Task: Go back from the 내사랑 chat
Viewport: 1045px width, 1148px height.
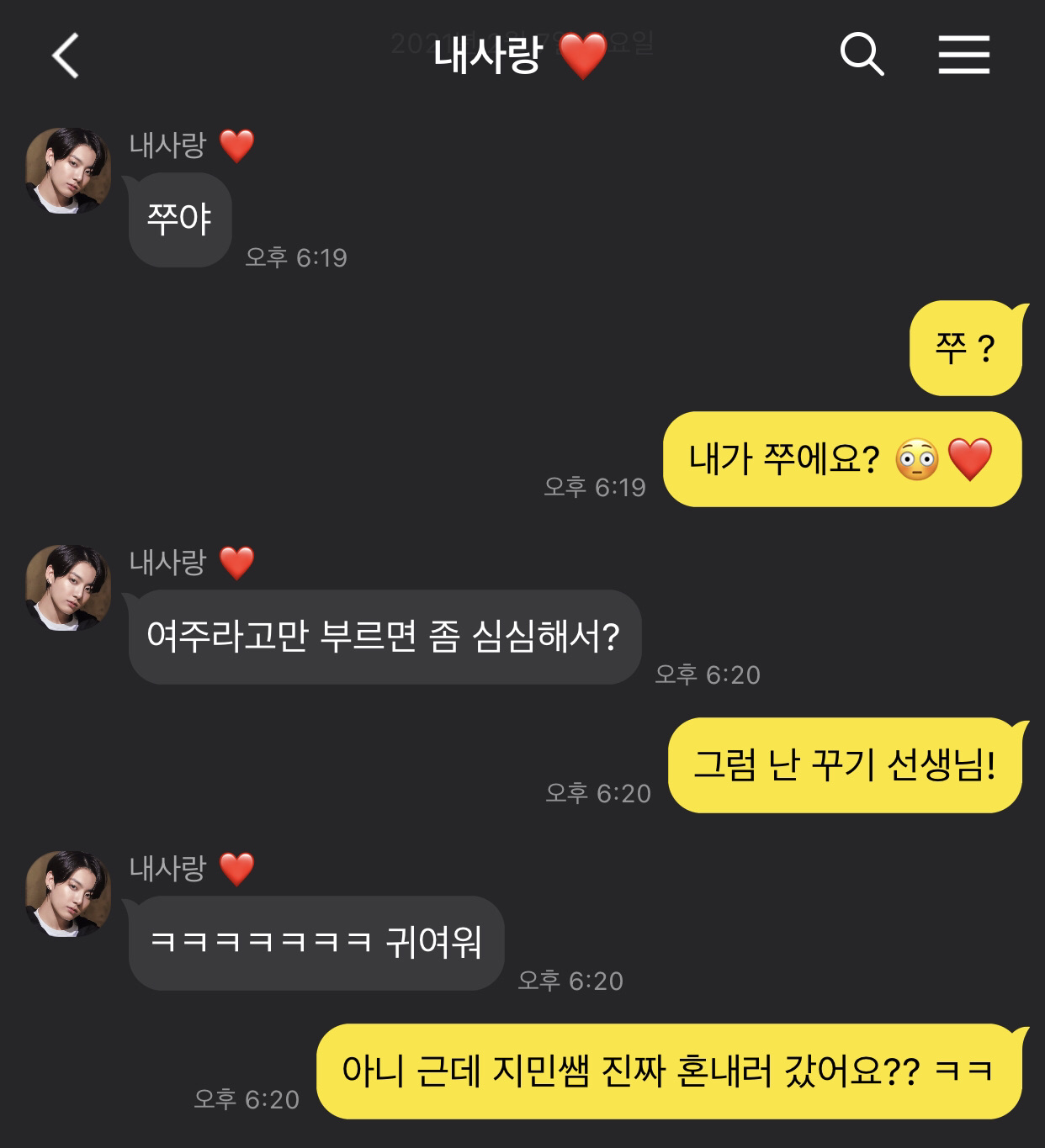Action: [x=66, y=56]
